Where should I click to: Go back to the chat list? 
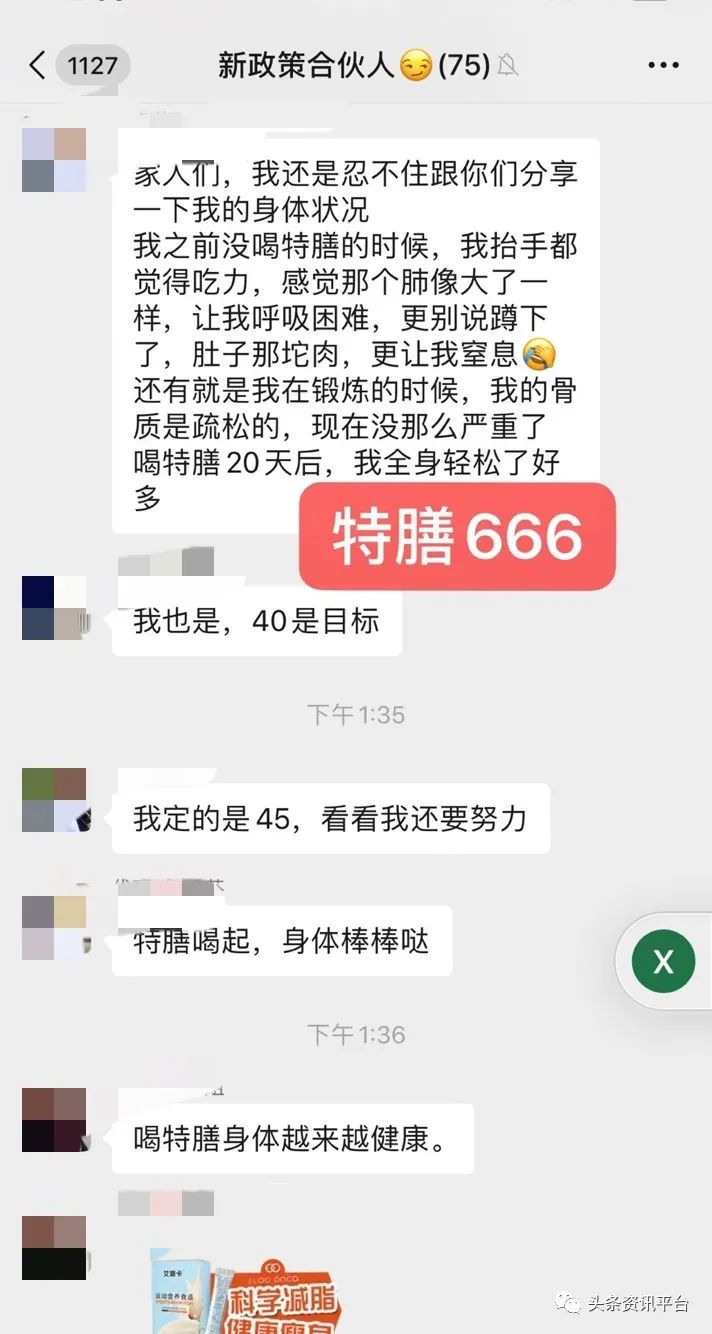pyautogui.click(x=38, y=66)
